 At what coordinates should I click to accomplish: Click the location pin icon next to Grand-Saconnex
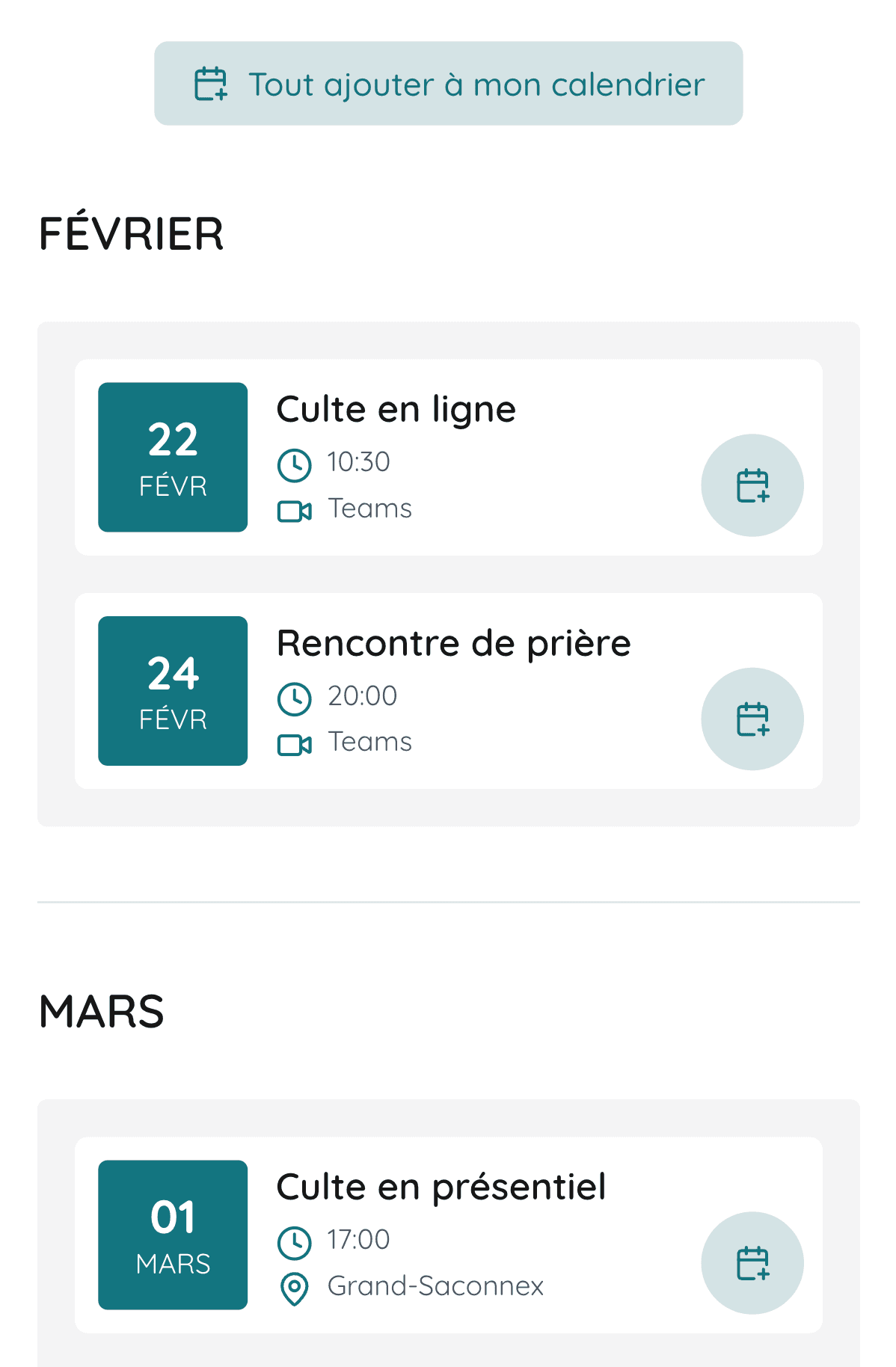coord(294,1285)
